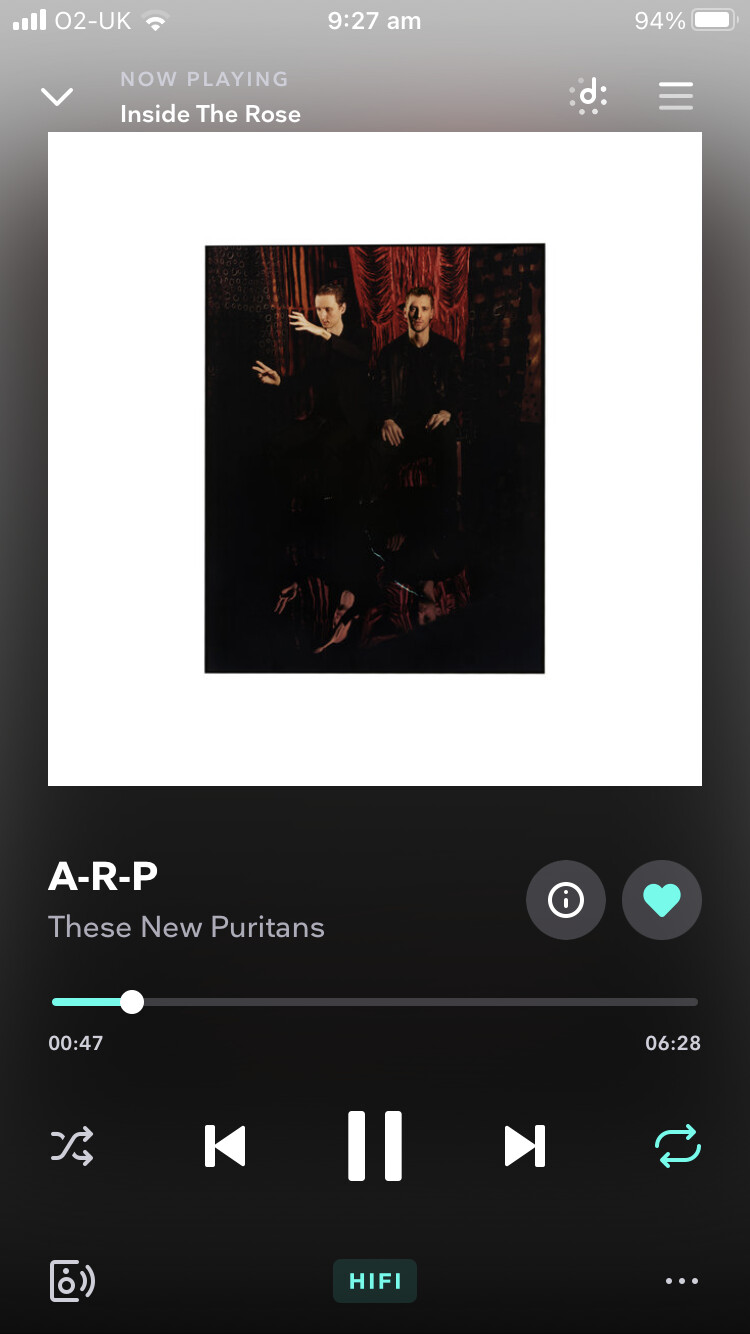This screenshot has width=750, height=1334.
Task: Open the play queue list
Action: tap(676, 96)
